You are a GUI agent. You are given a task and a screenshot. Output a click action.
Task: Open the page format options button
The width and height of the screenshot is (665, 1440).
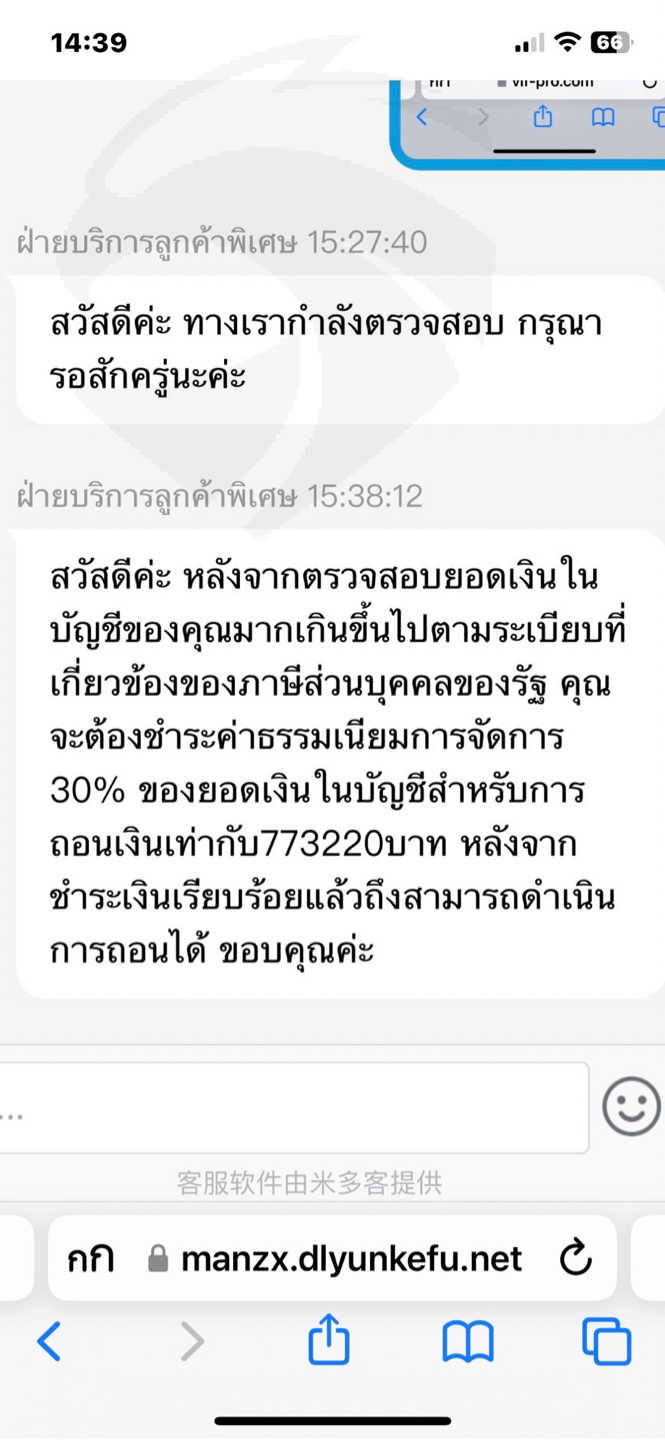[90, 1259]
